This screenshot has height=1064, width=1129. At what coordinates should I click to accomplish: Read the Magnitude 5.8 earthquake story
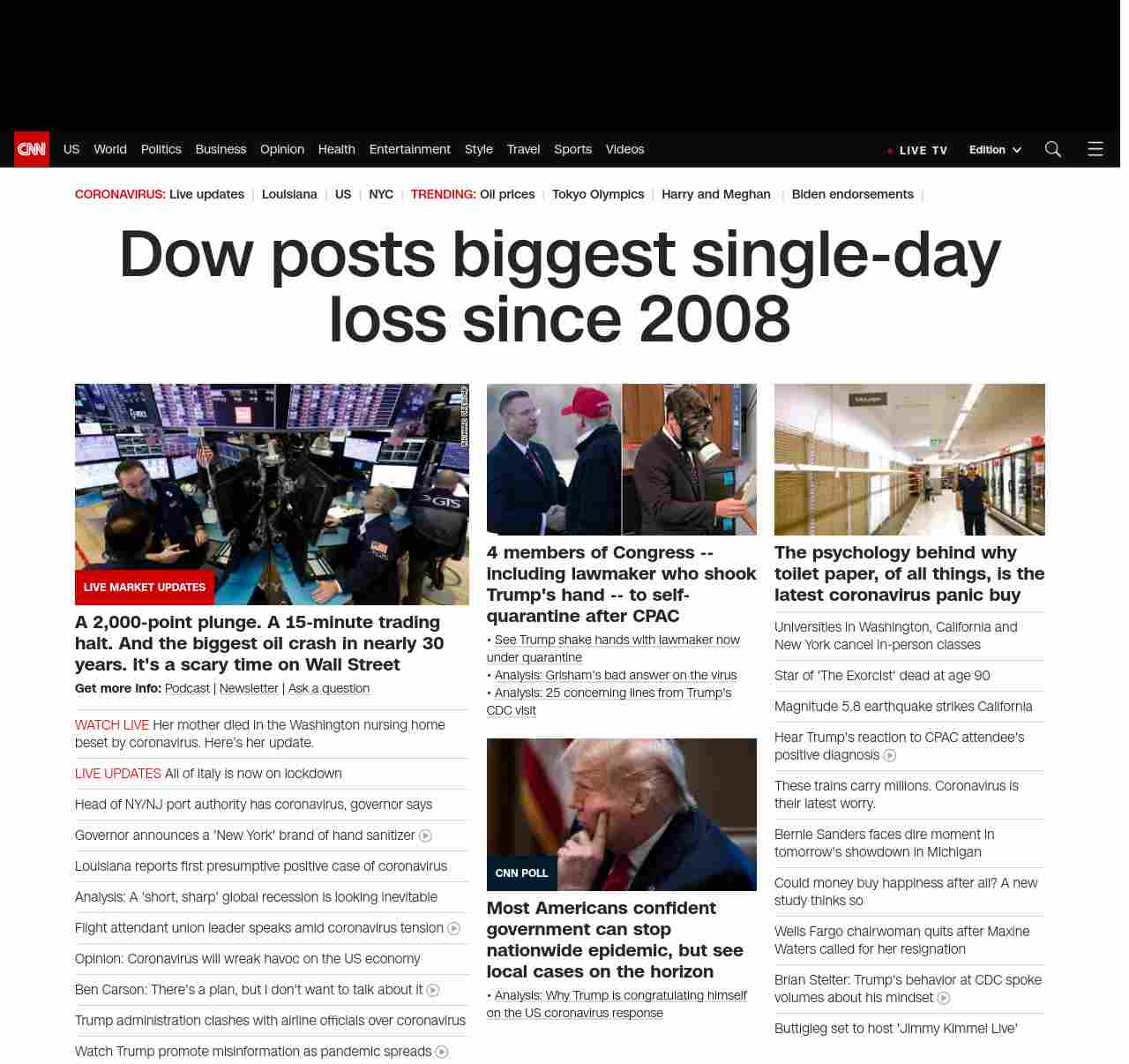903,707
